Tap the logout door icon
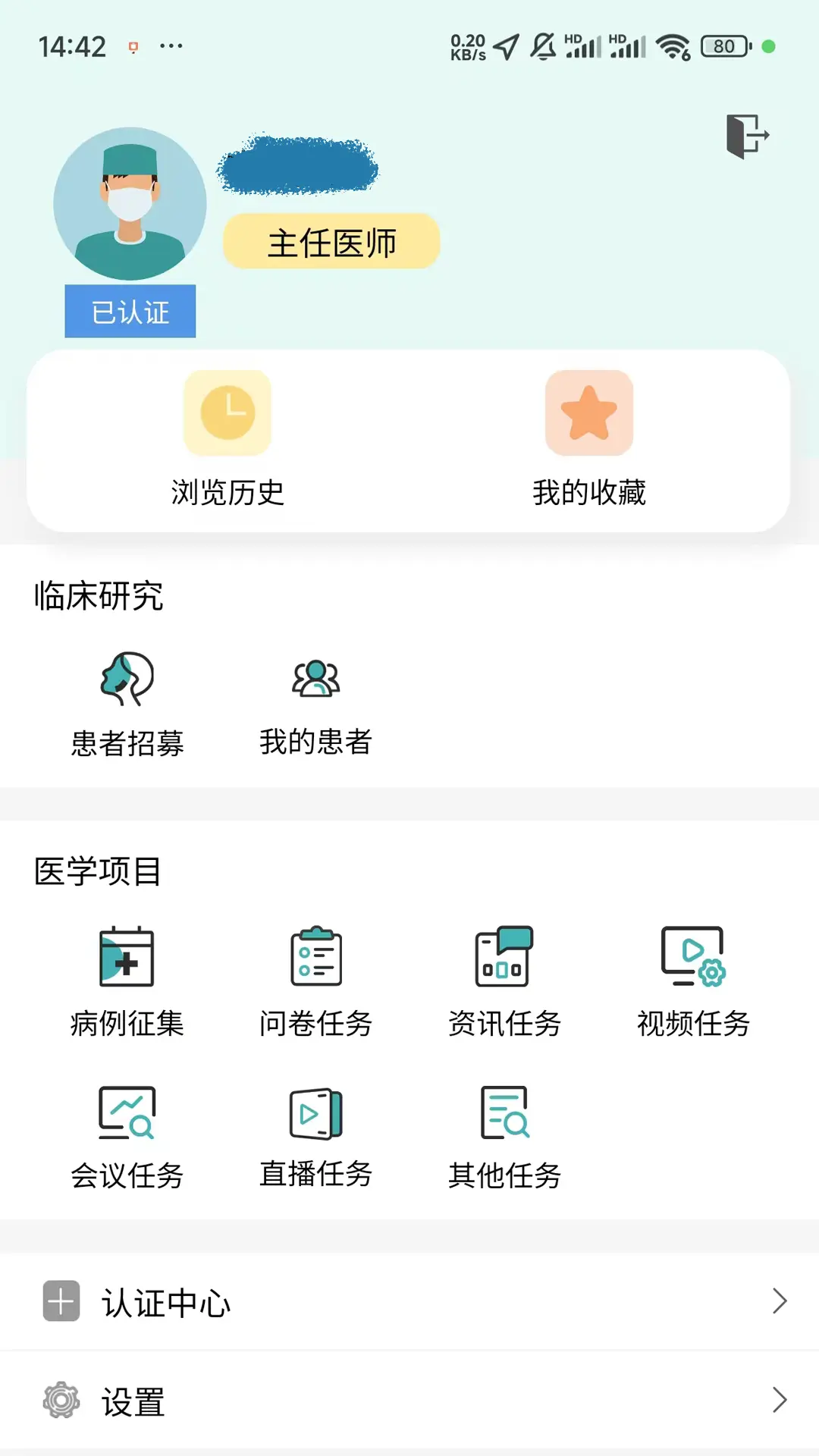The height and width of the screenshot is (1456, 819). [x=747, y=136]
